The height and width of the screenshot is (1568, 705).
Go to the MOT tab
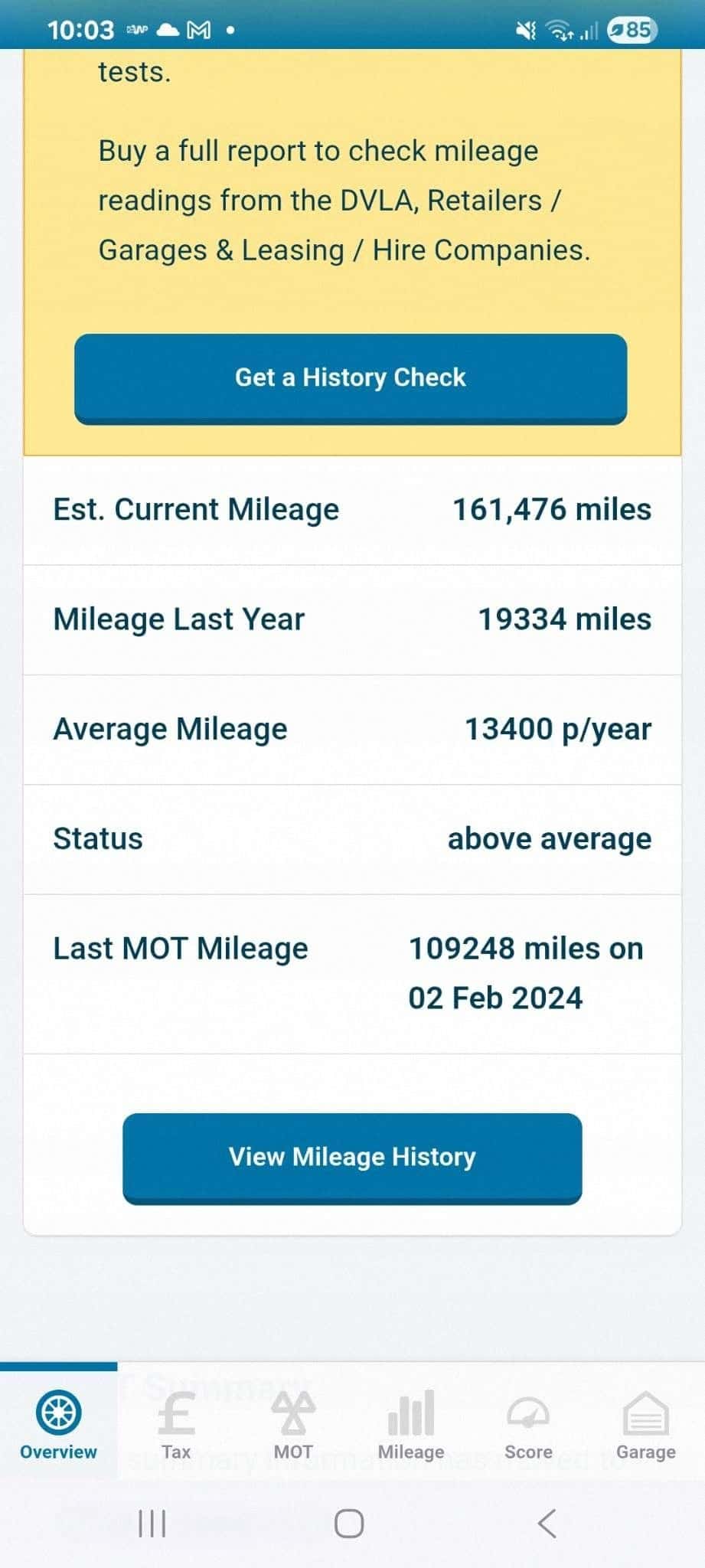click(x=293, y=1425)
